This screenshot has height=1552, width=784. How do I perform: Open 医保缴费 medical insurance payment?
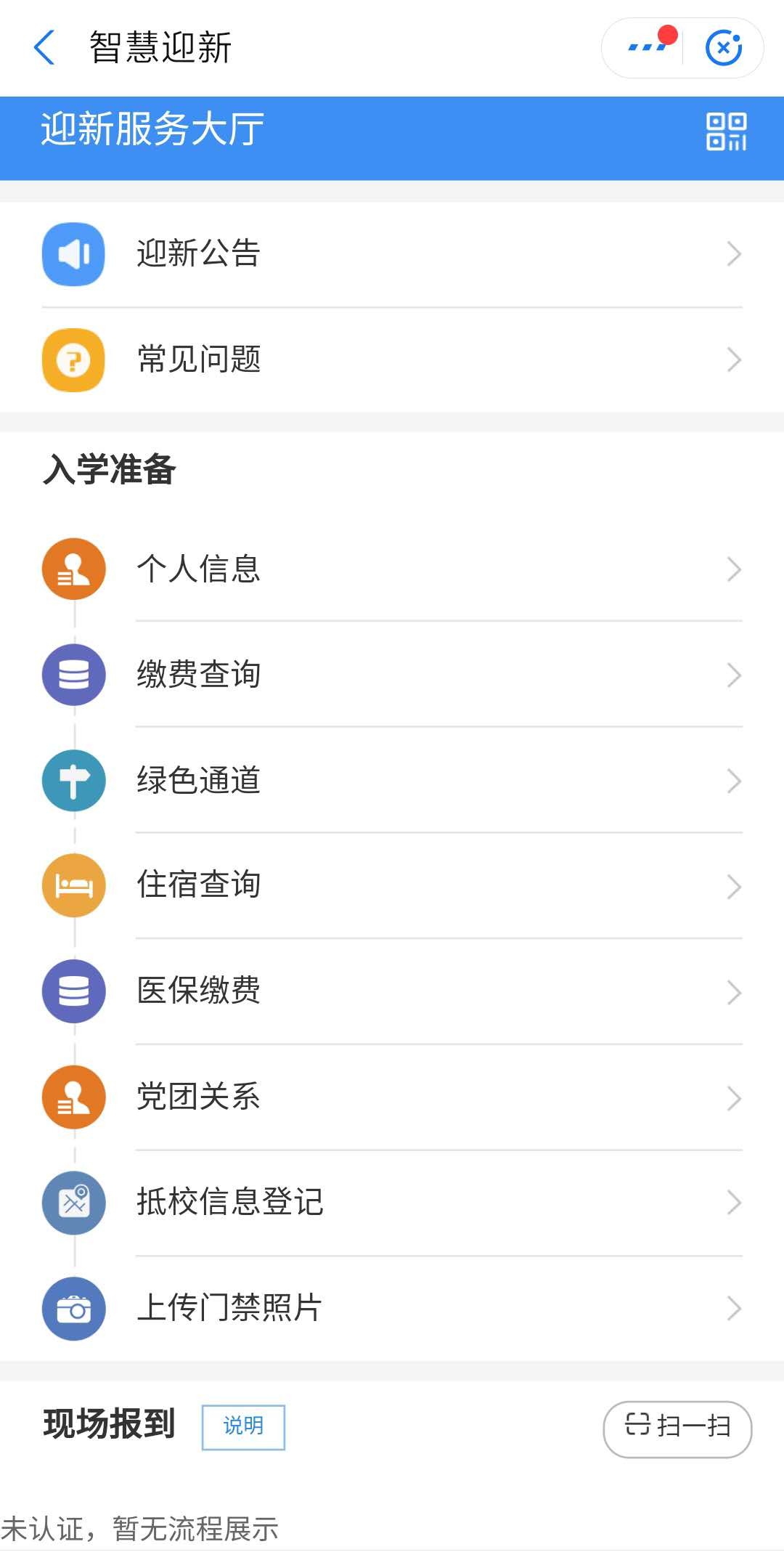pyautogui.click(x=392, y=991)
